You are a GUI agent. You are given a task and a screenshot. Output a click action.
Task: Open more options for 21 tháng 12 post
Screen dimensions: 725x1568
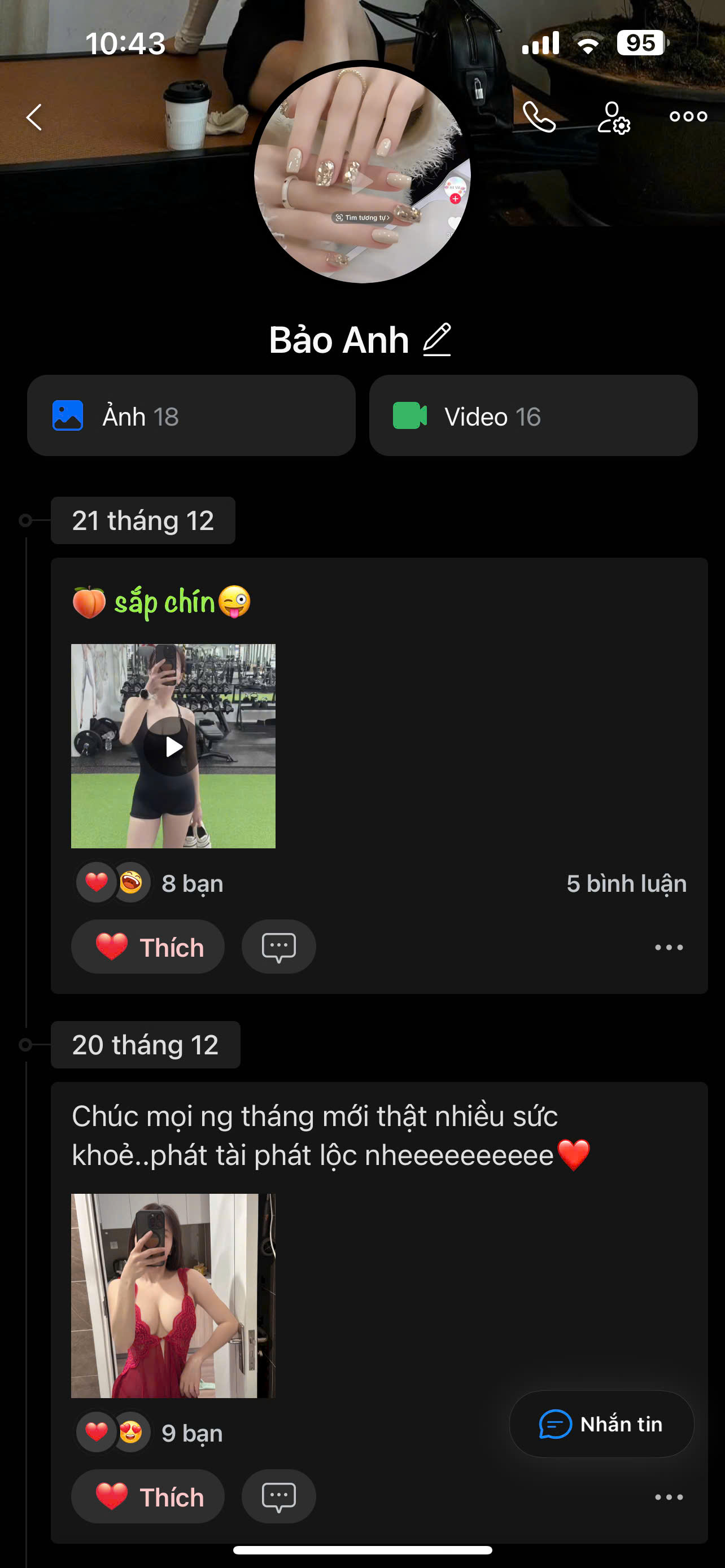click(669, 947)
